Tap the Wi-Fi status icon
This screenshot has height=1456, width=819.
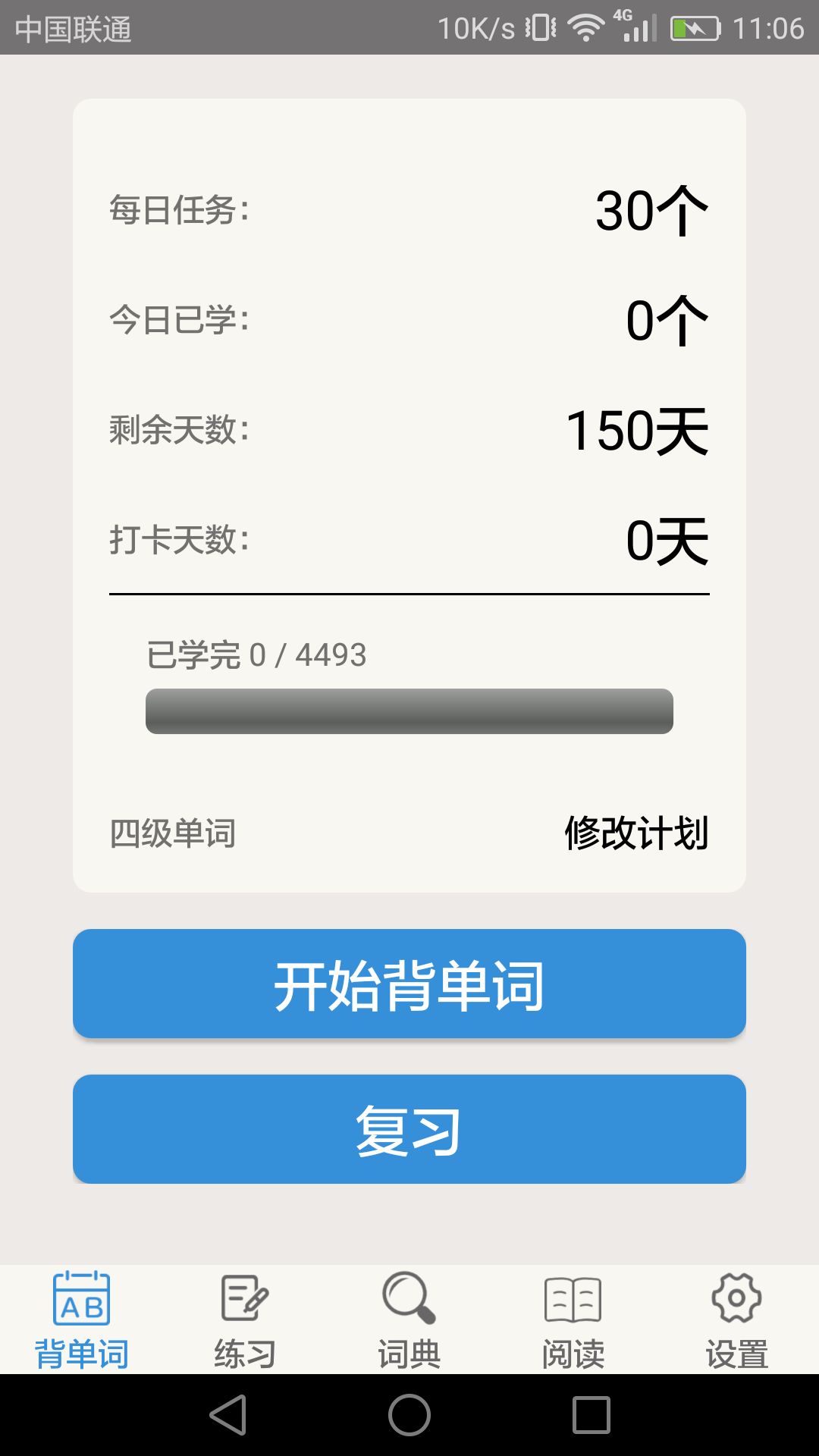coord(585,25)
